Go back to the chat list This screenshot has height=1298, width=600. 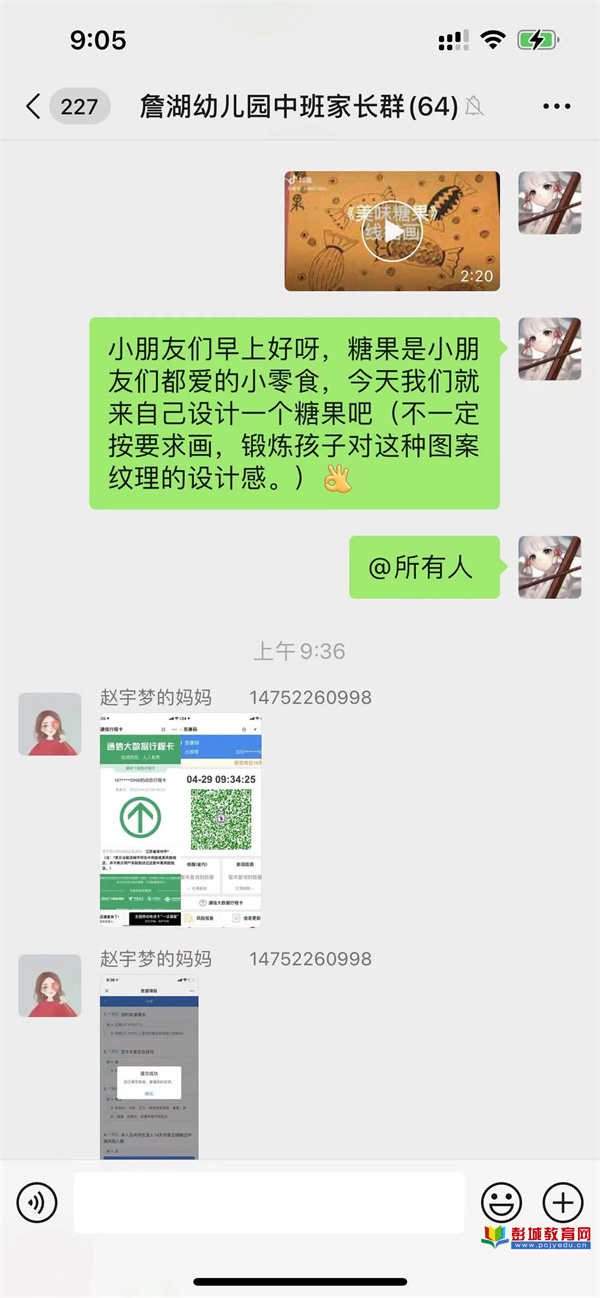33,106
